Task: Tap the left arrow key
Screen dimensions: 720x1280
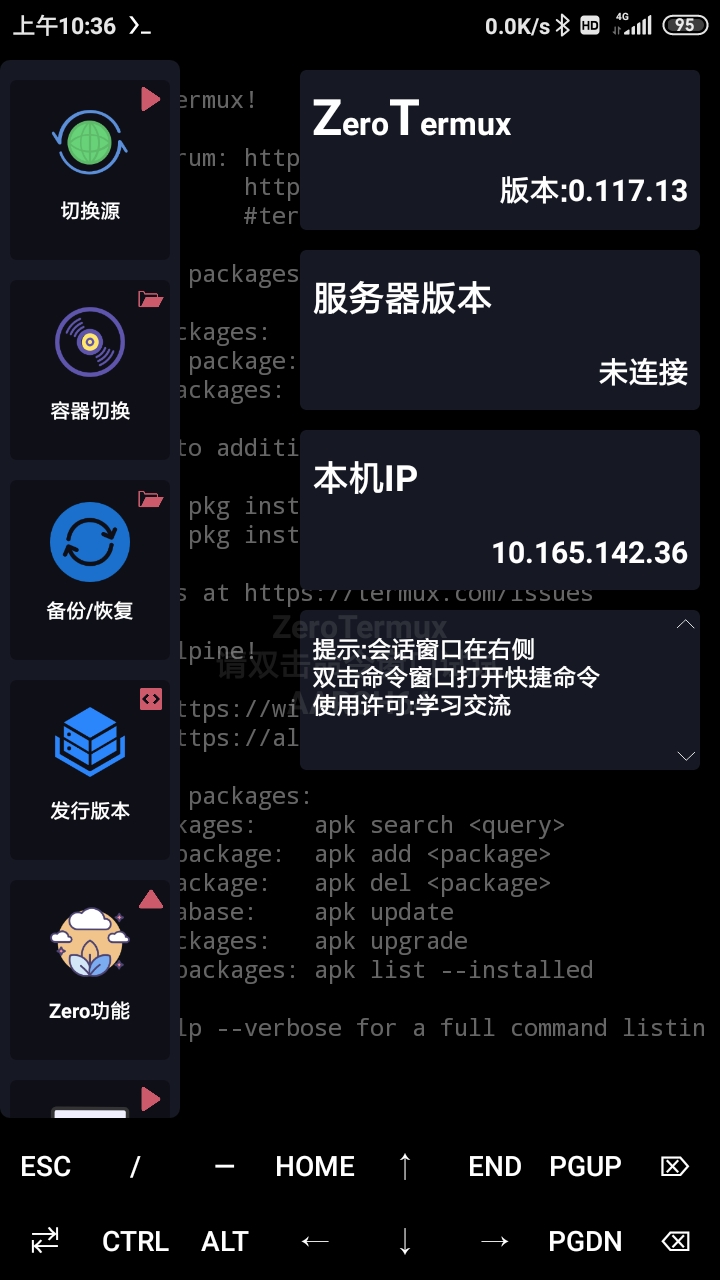Action: point(315,1241)
